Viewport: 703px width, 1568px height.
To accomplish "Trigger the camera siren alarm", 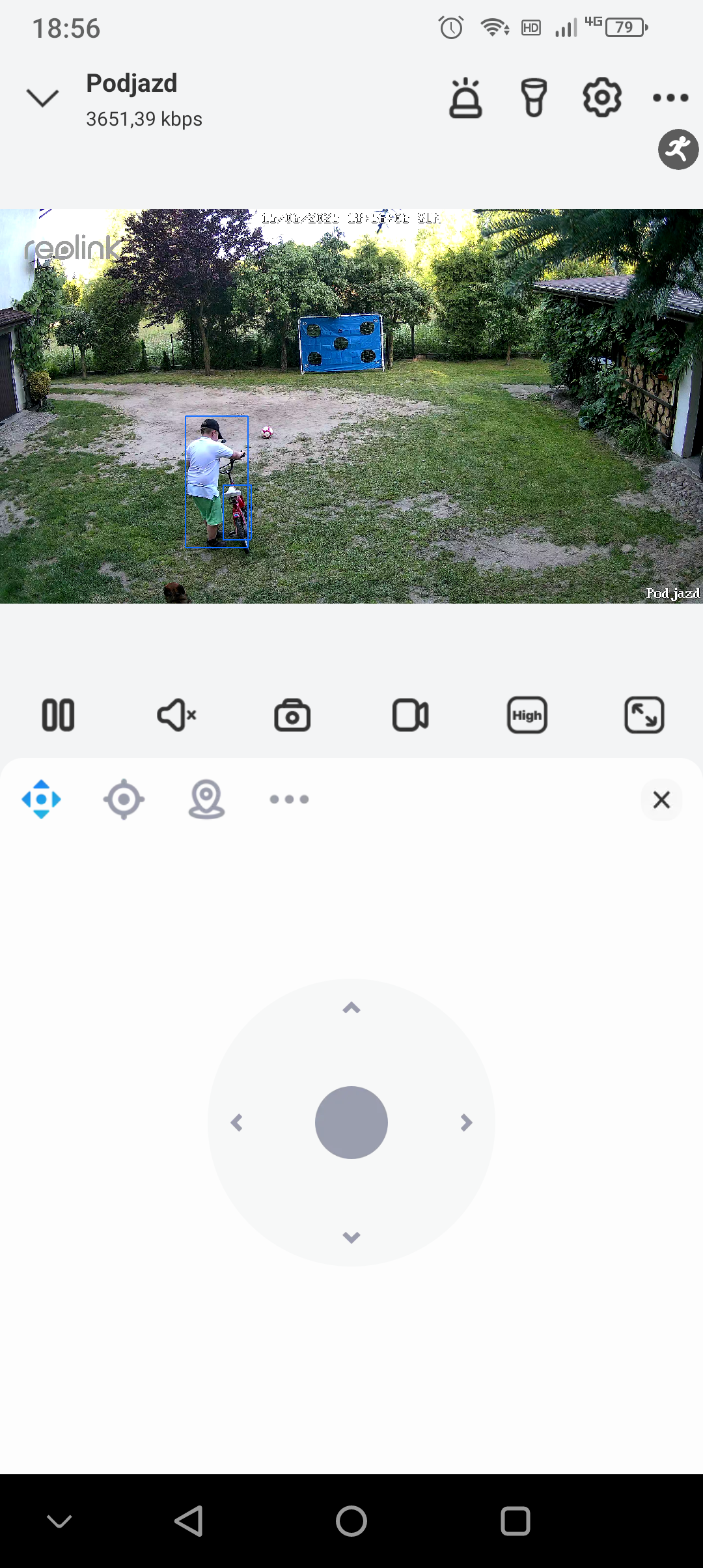I will (465, 98).
